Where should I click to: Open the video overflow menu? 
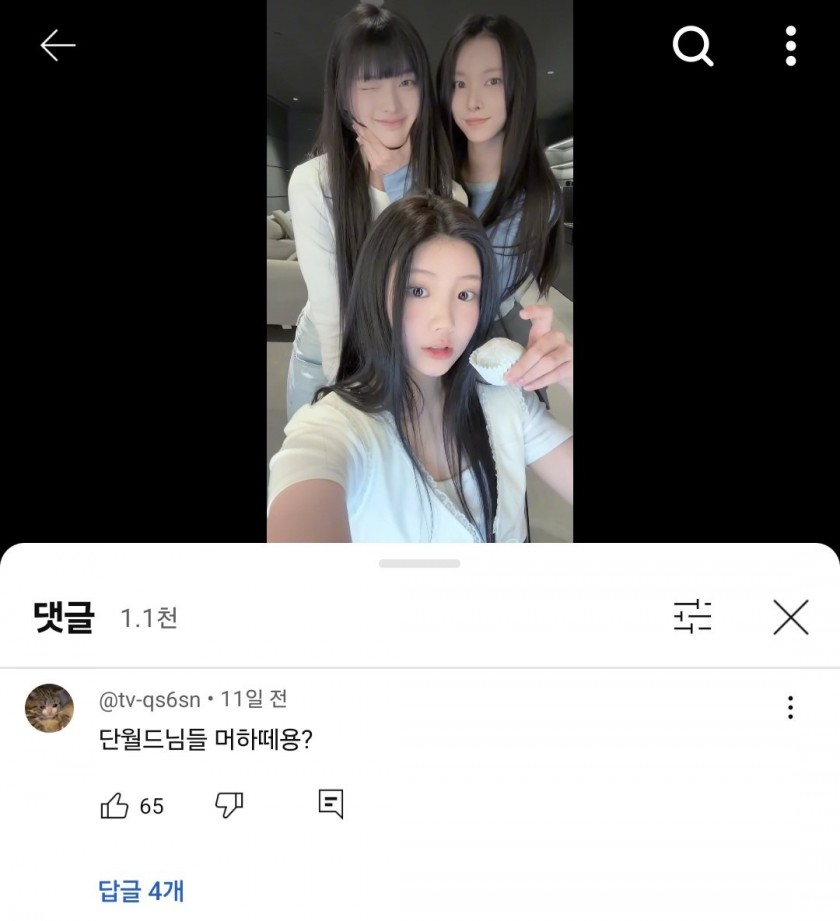coord(791,46)
